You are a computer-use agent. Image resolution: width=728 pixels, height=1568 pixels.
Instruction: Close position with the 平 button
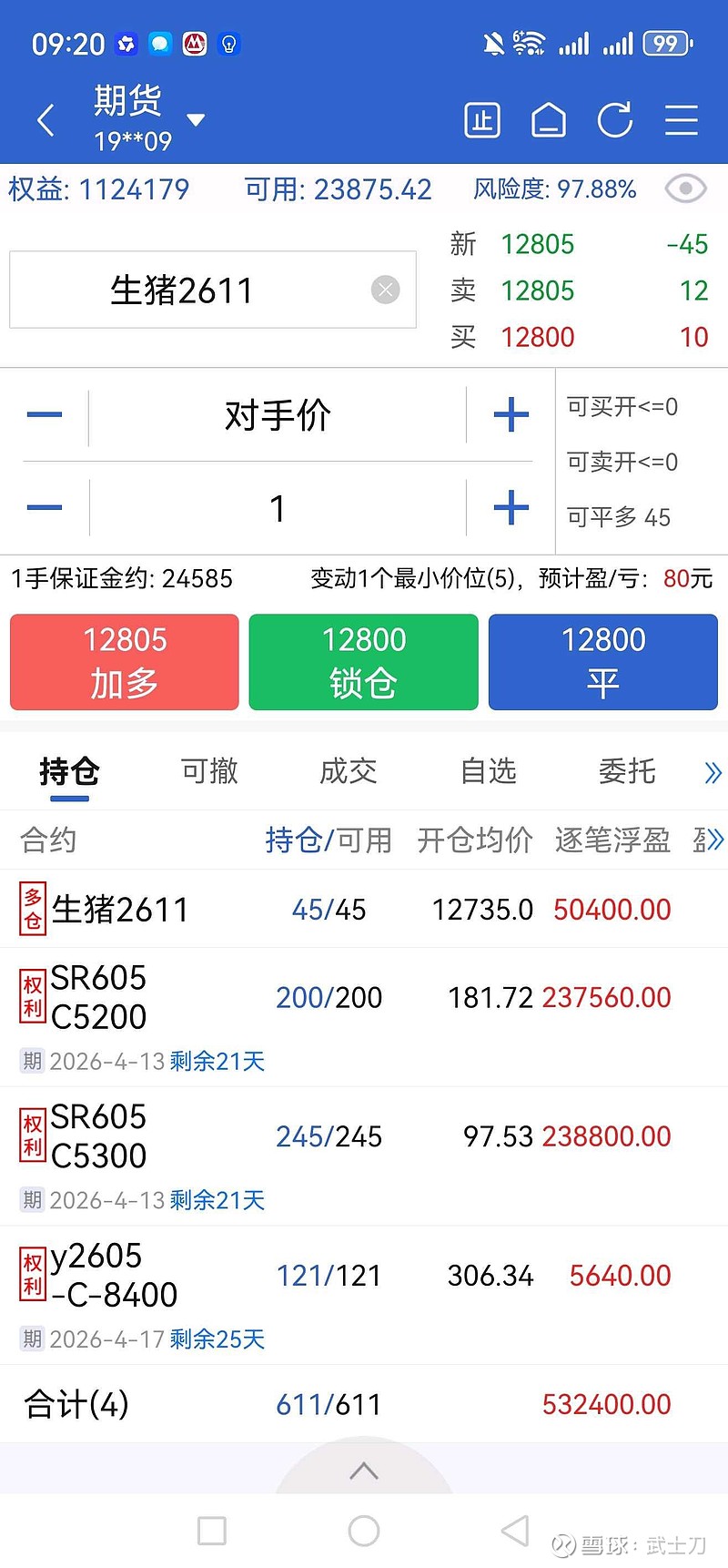(602, 662)
